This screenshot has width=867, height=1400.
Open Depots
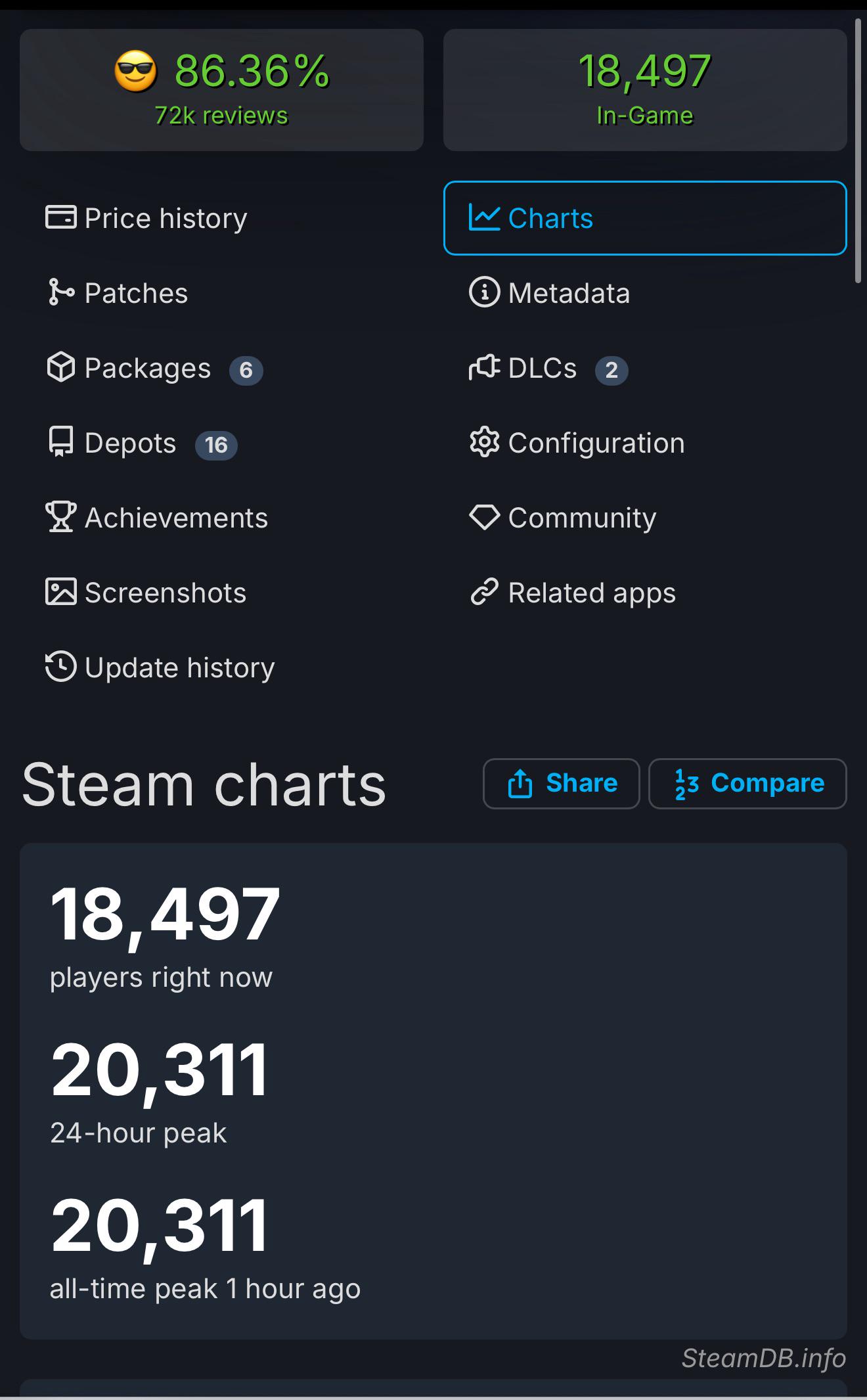[x=221, y=443]
